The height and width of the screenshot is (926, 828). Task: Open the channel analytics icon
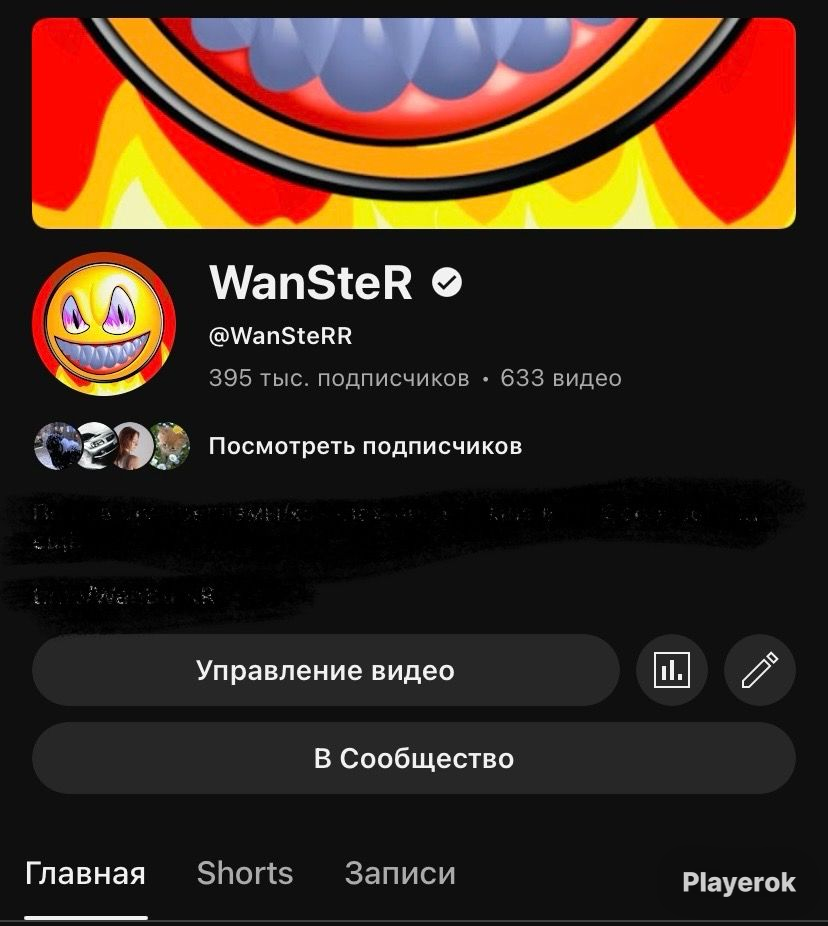tap(671, 670)
